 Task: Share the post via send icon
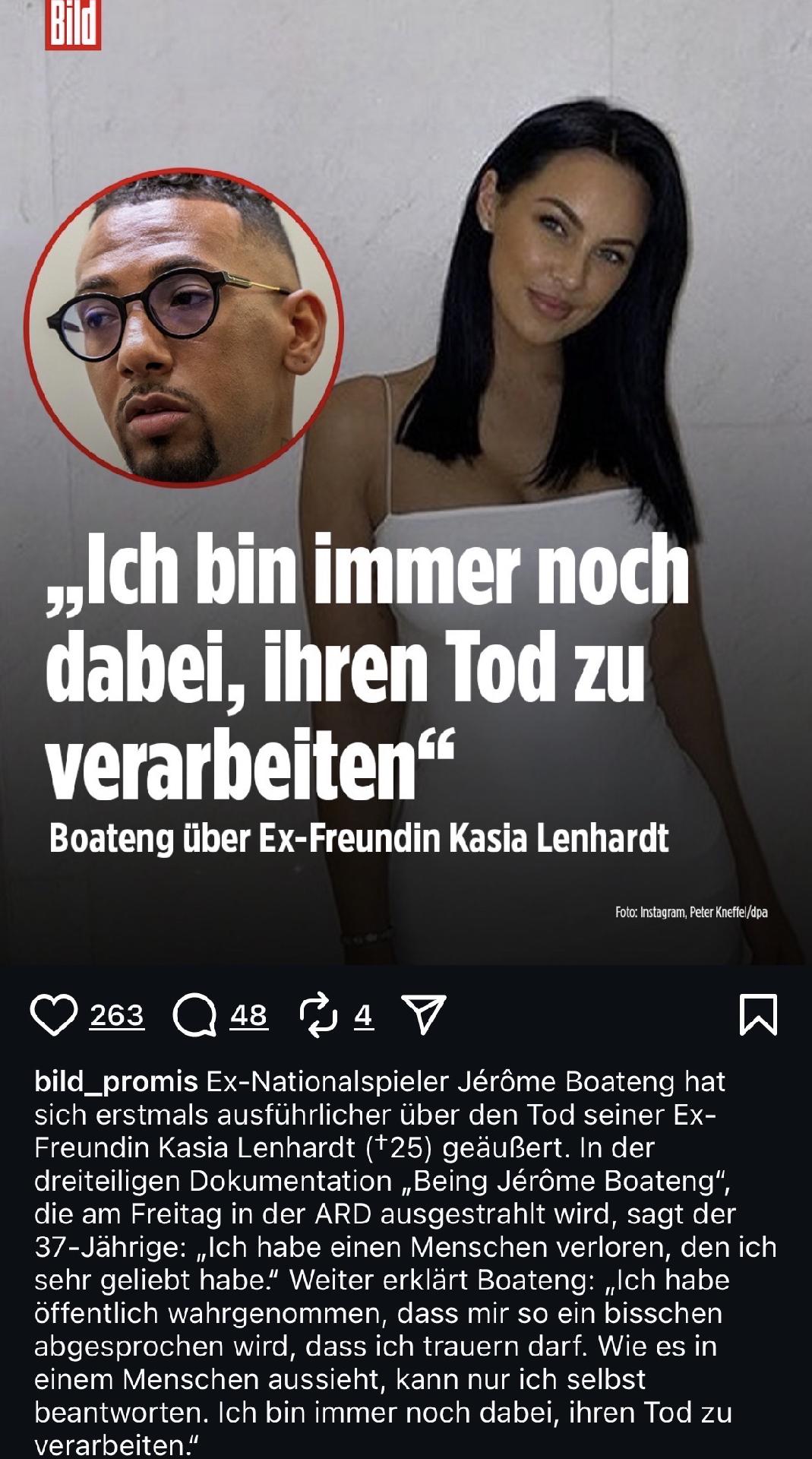click(x=423, y=1015)
